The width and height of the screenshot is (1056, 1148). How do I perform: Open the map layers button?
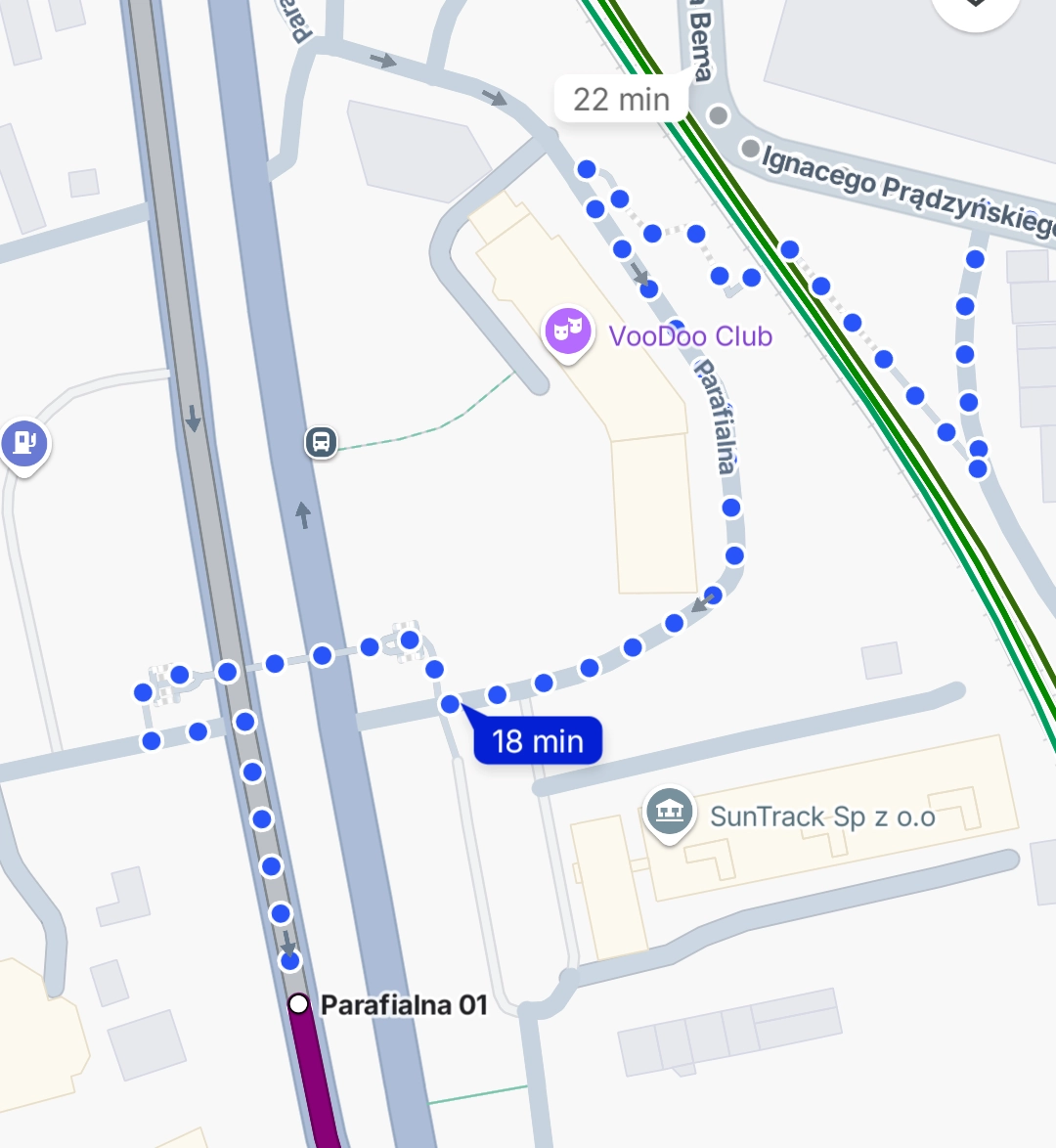point(974,8)
